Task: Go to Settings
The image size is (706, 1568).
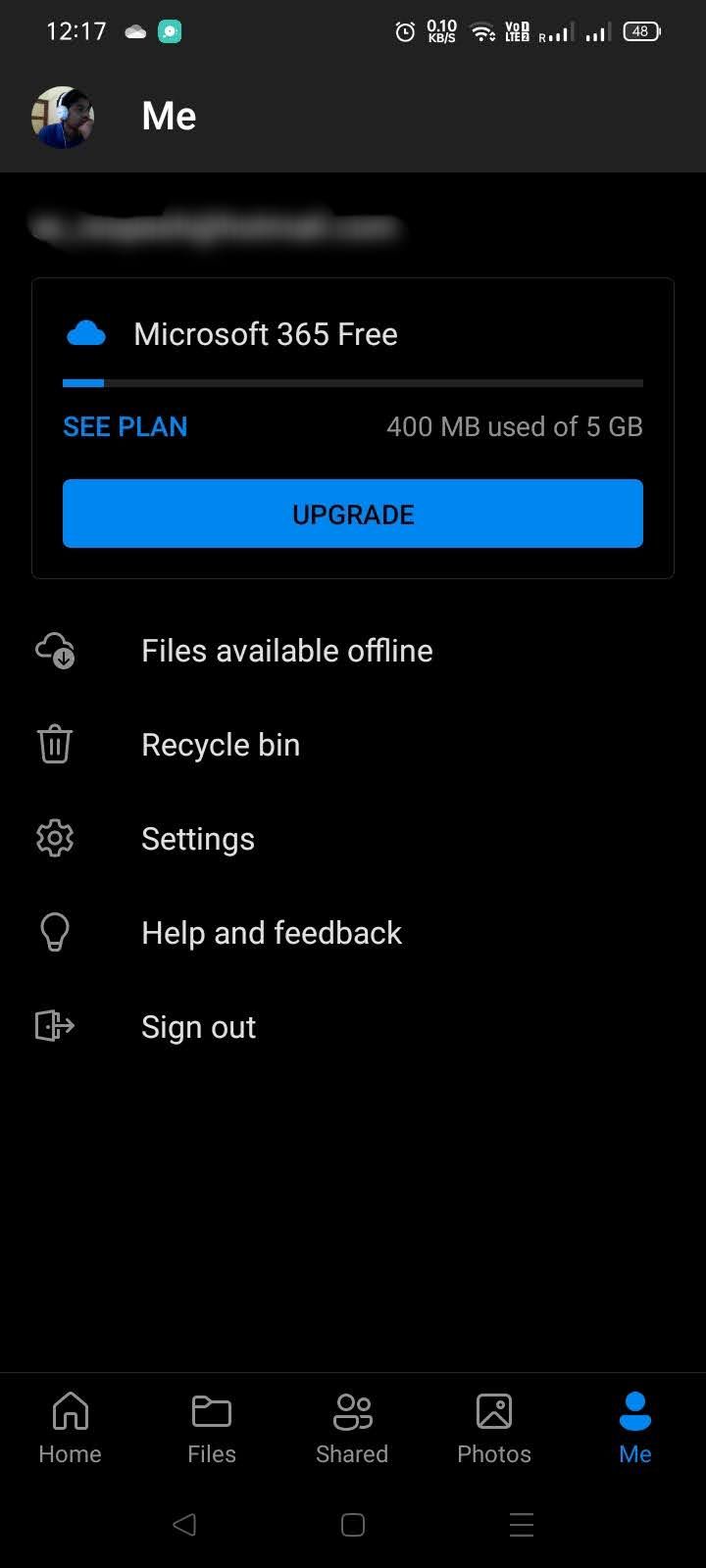Action: coord(197,839)
